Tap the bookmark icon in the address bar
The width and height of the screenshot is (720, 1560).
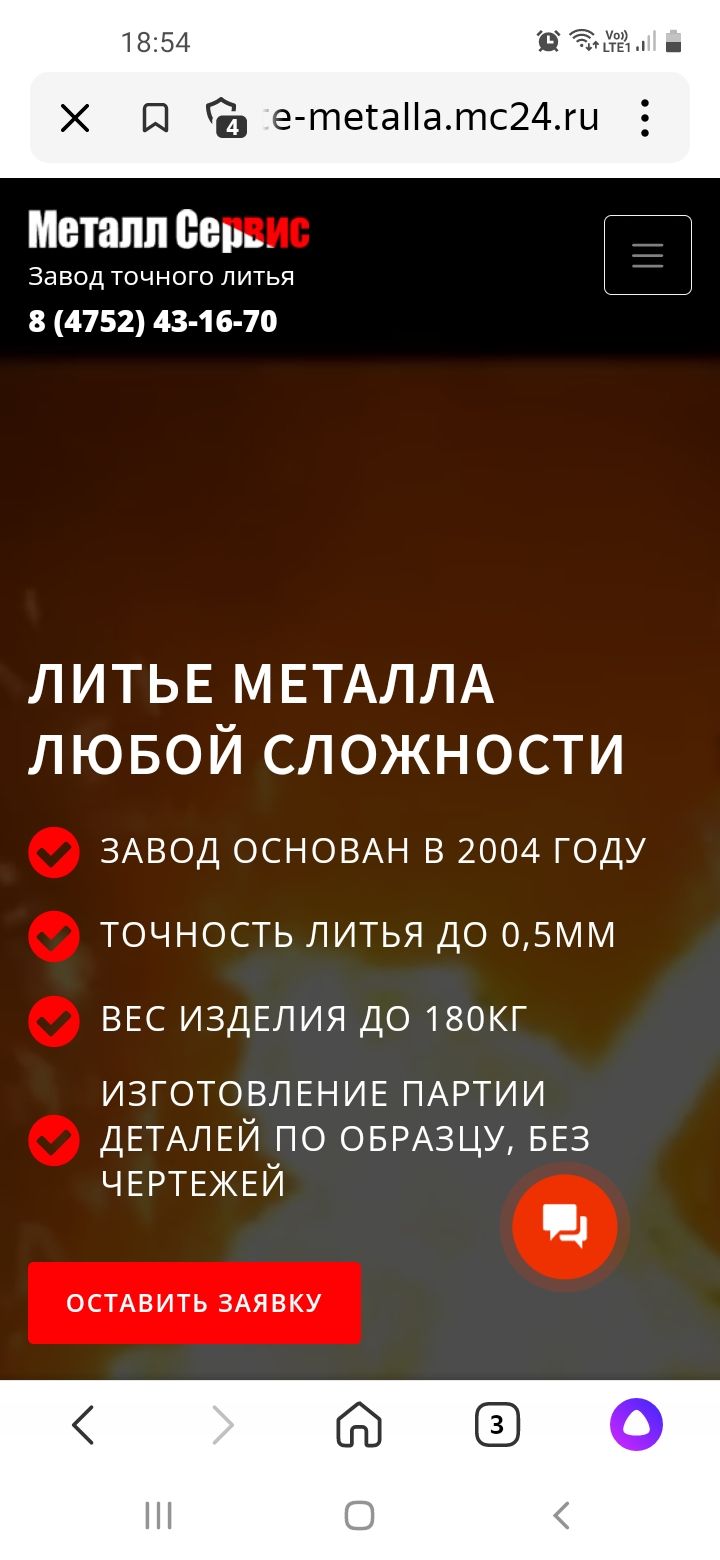click(155, 117)
